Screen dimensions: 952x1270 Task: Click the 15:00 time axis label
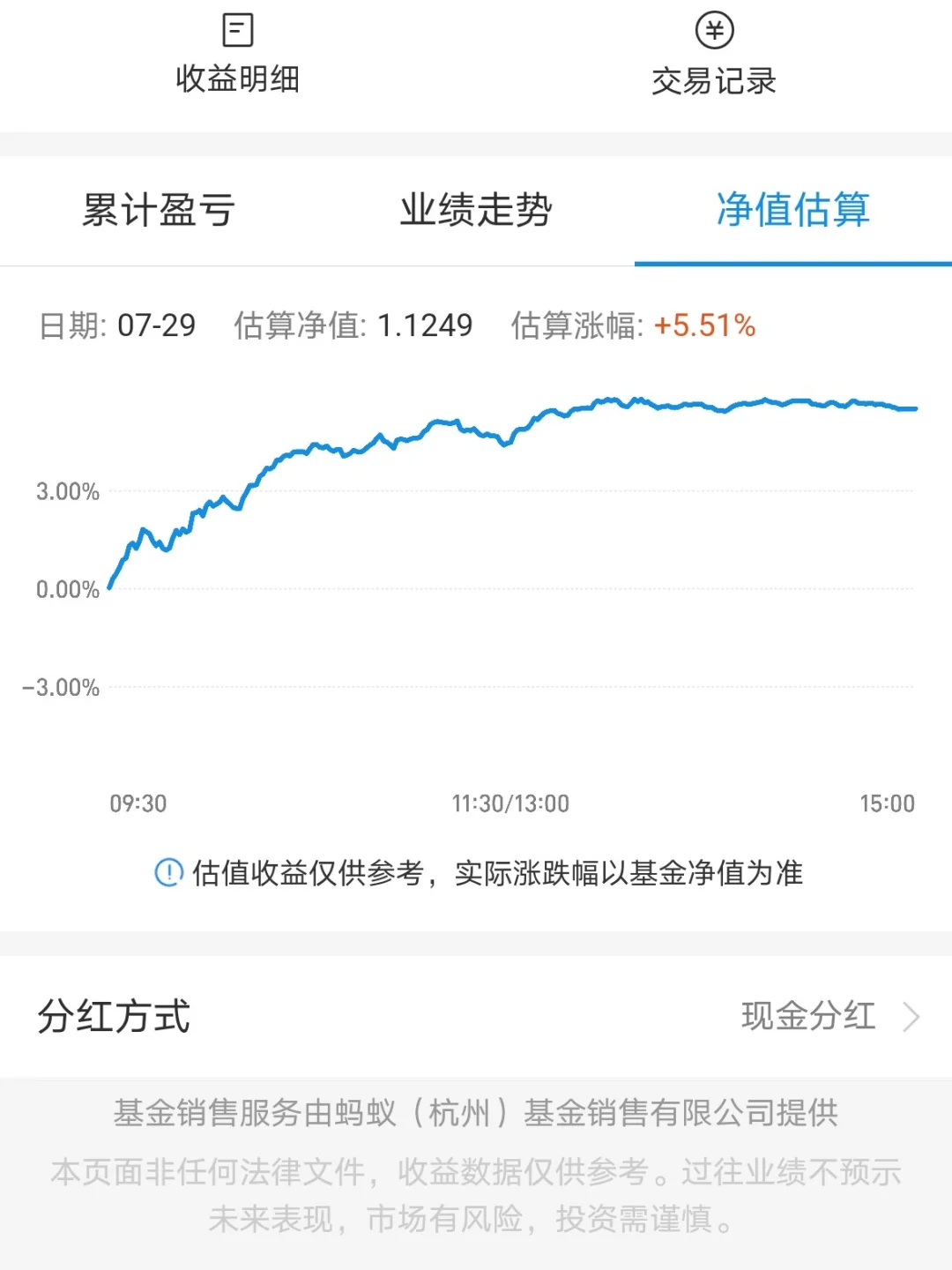(889, 803)
